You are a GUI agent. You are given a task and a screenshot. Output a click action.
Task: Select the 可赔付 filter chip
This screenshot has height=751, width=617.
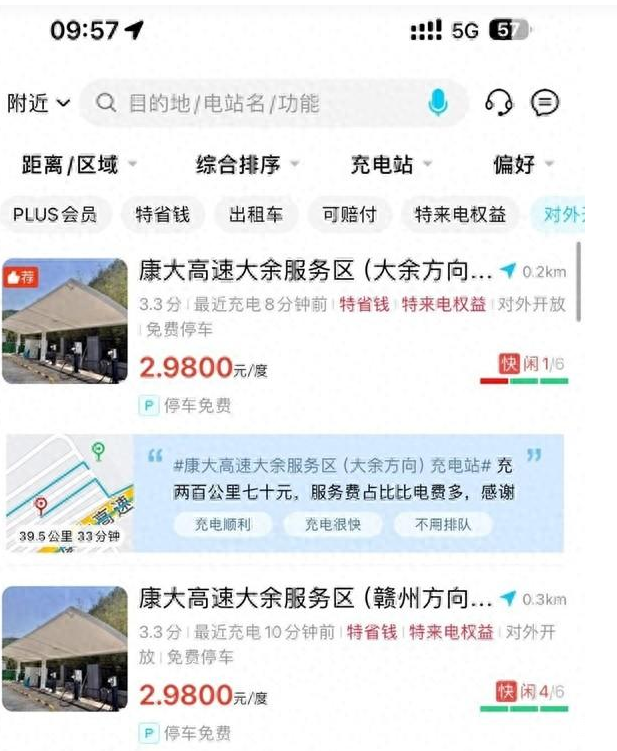349,214
